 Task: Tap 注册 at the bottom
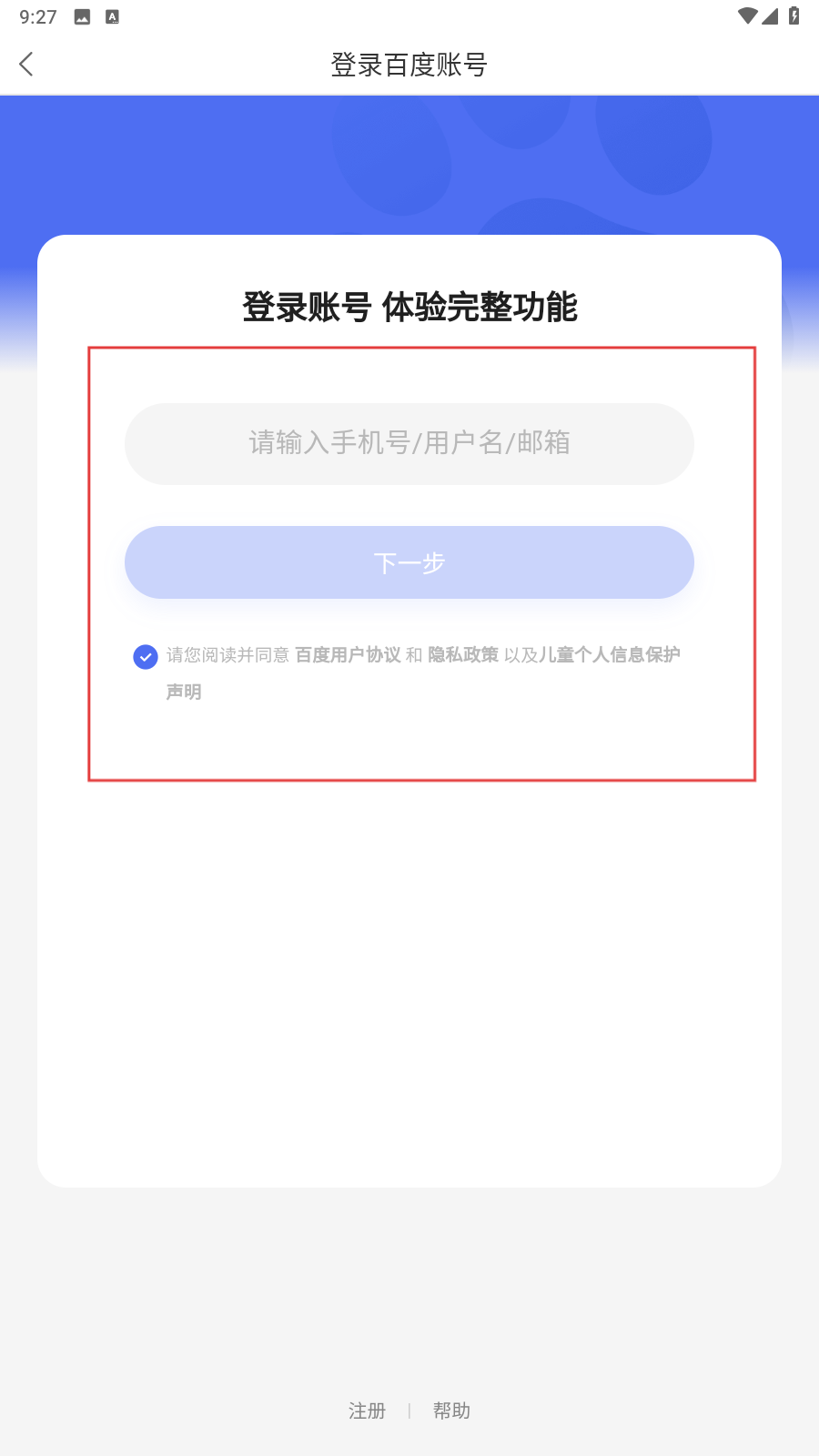point(367,1410)
